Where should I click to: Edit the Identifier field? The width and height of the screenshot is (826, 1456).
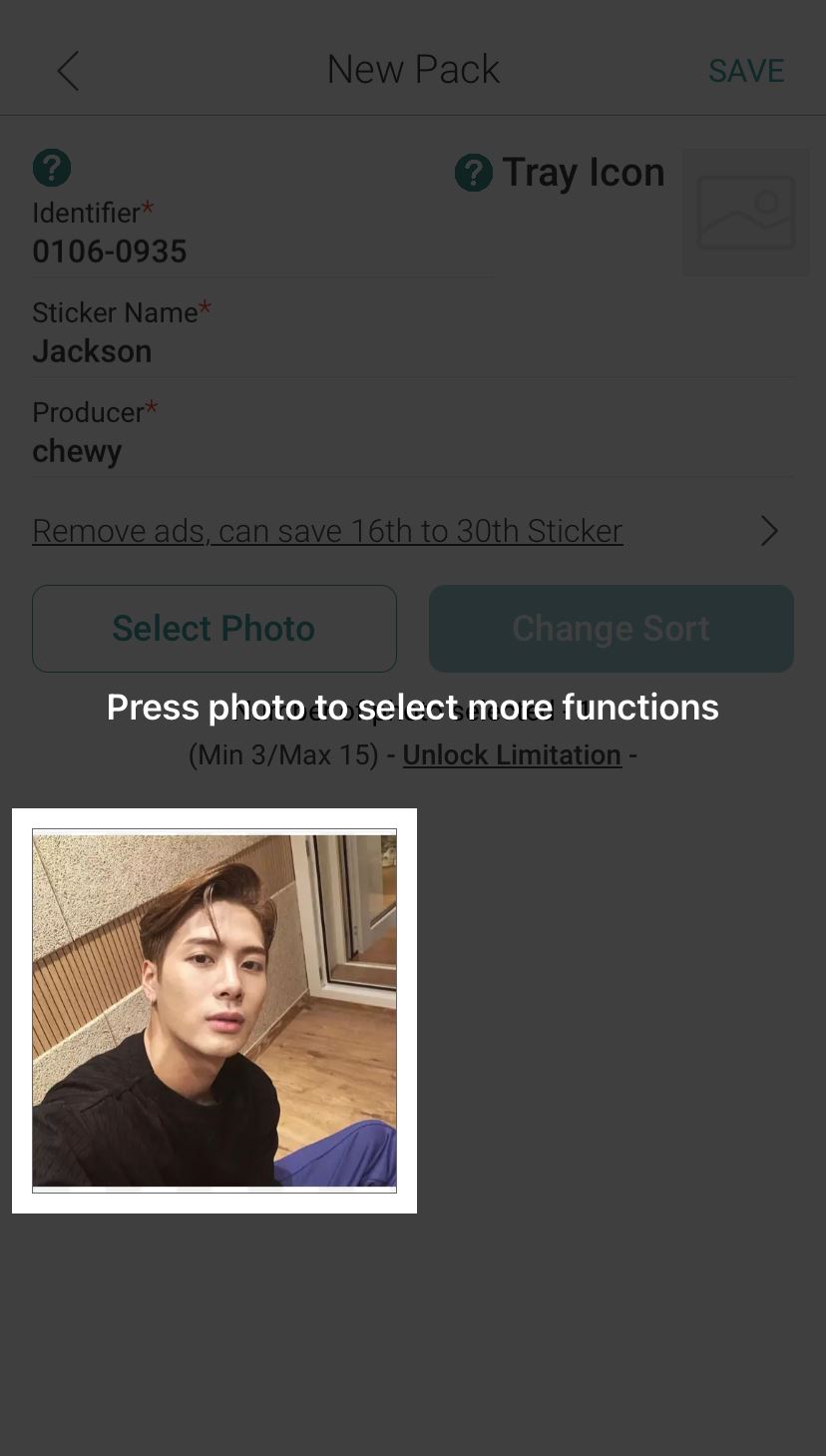pos(261,251)
